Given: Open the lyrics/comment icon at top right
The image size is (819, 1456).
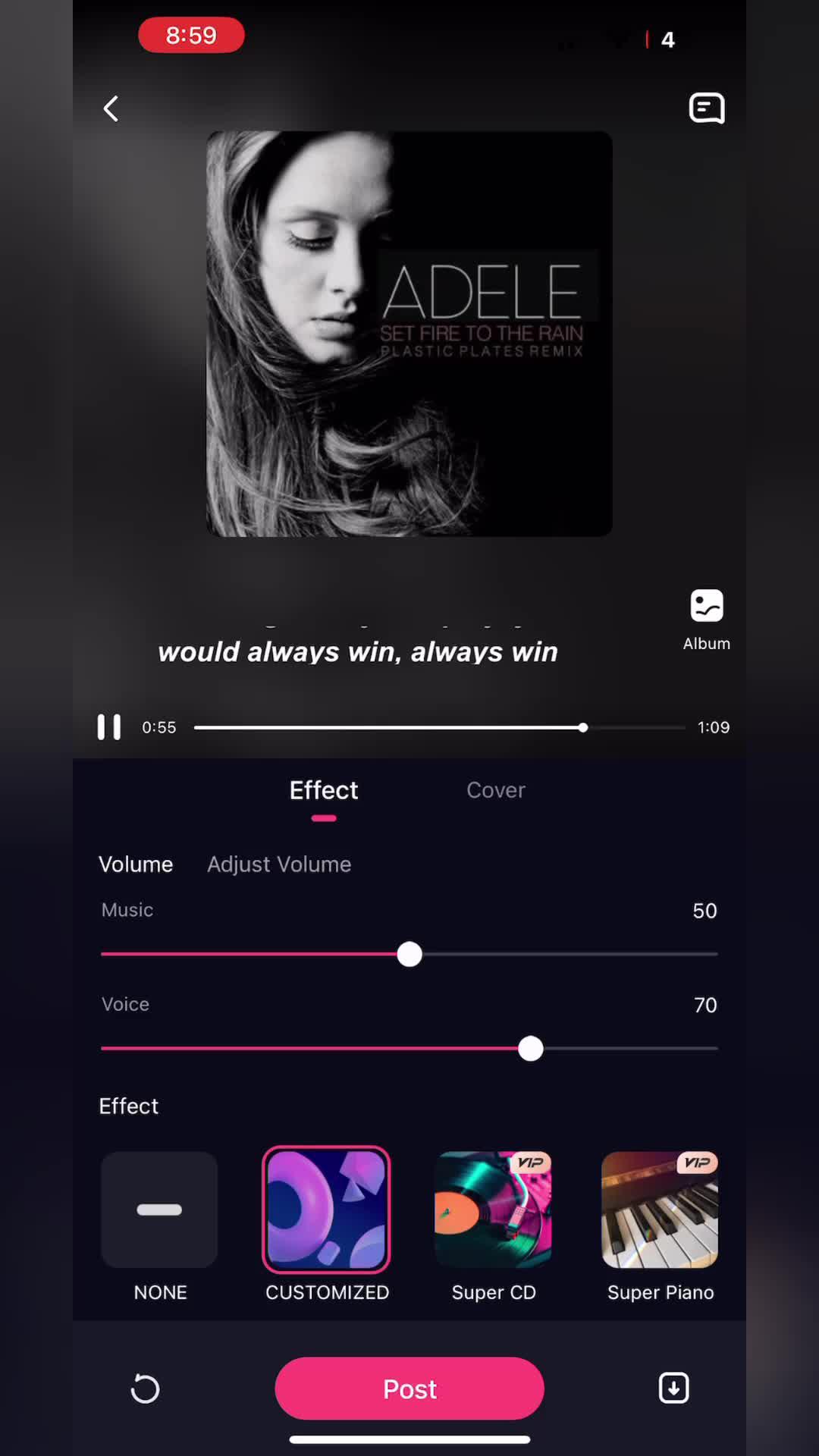Looking at the screenshot, I should click(x=706, y=108).
